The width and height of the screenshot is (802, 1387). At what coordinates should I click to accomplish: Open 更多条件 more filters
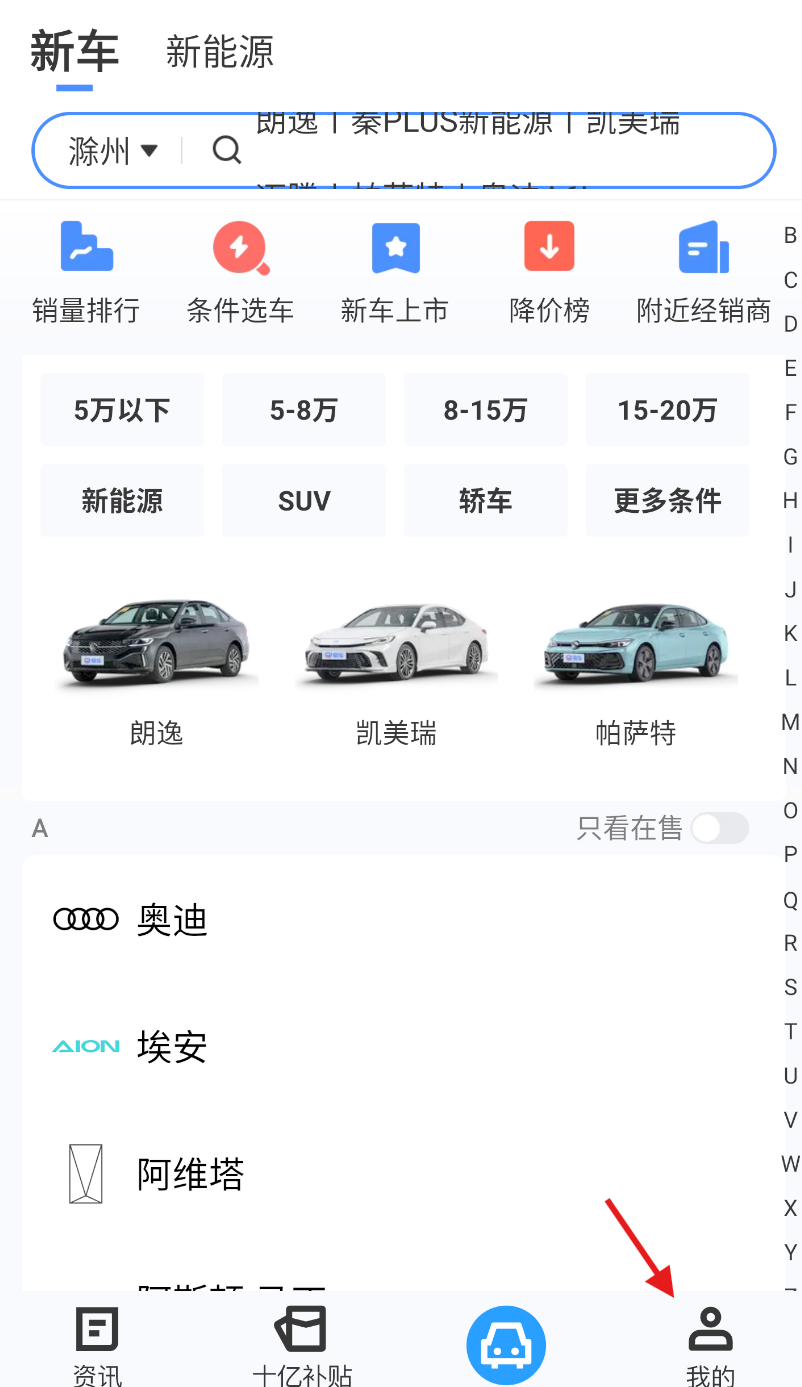[668, 501]
